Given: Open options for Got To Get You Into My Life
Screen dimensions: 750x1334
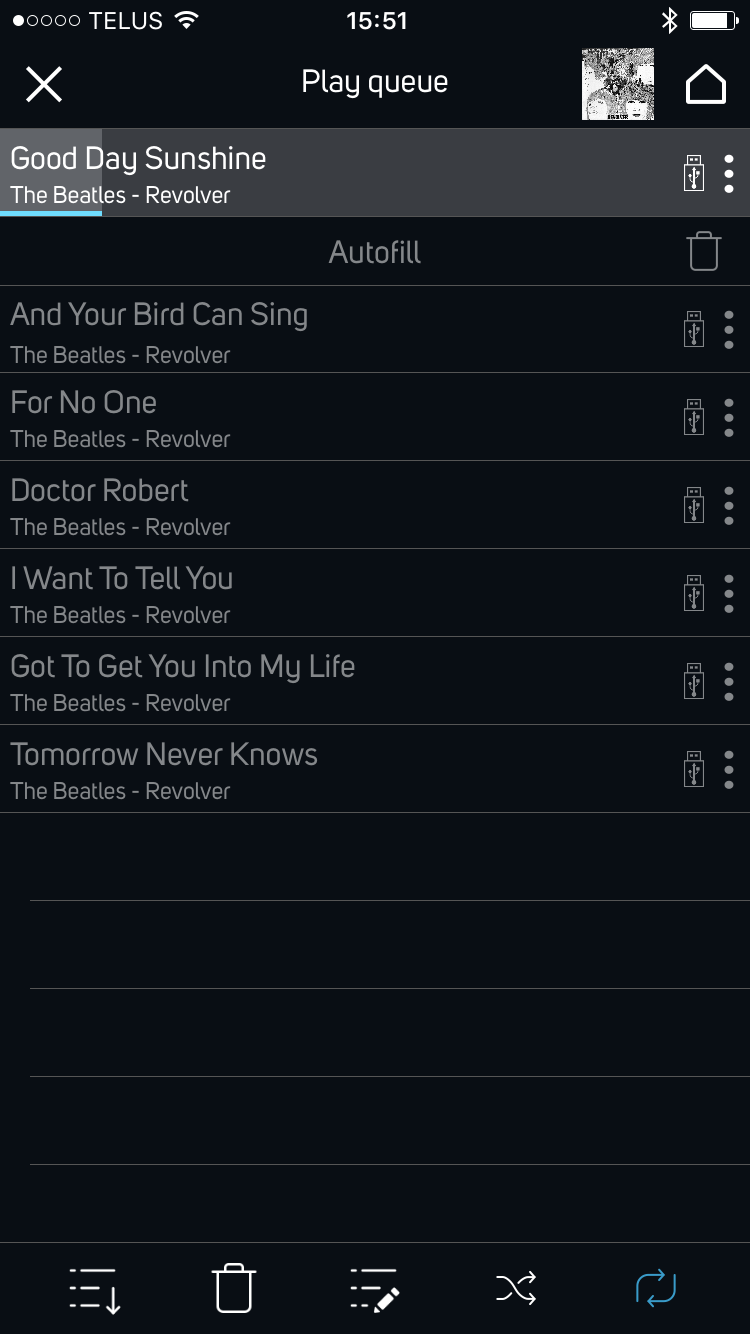Looking at the screenshot, I should (729, 681).
